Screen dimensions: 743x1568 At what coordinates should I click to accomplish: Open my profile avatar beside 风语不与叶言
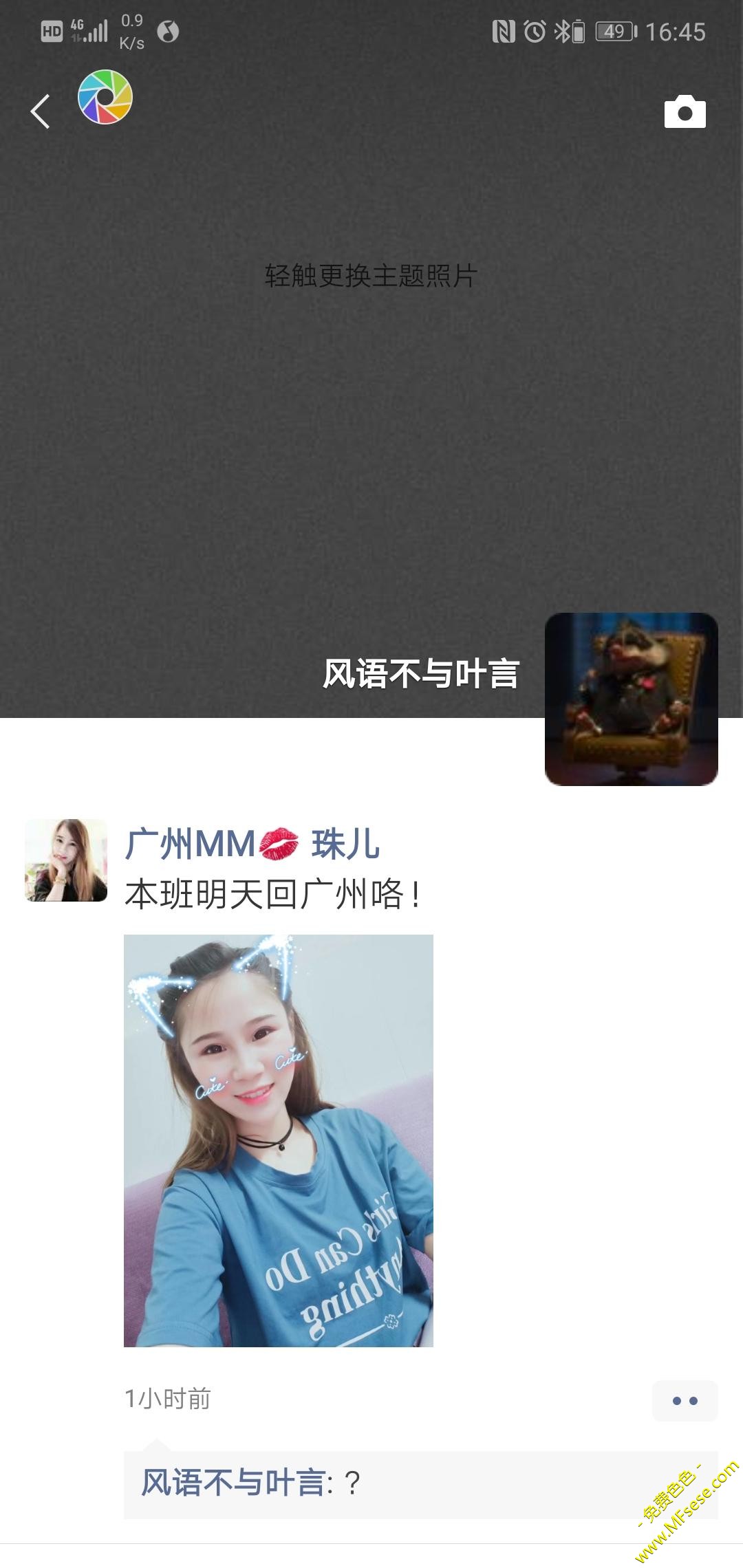(x=631, y=699)
